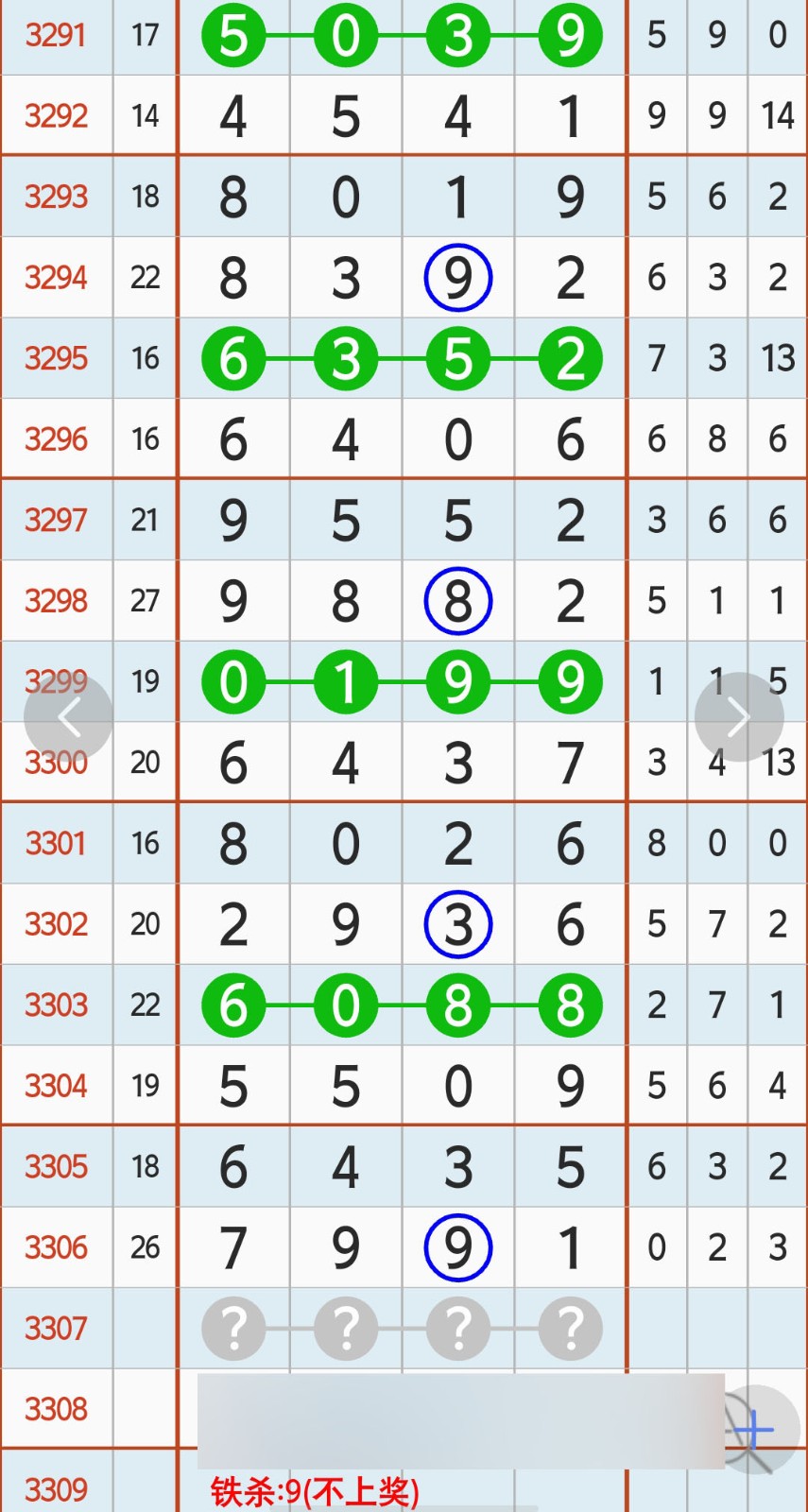Tap the green highlighted 6 in row 3303

(x=233, y=1005)
